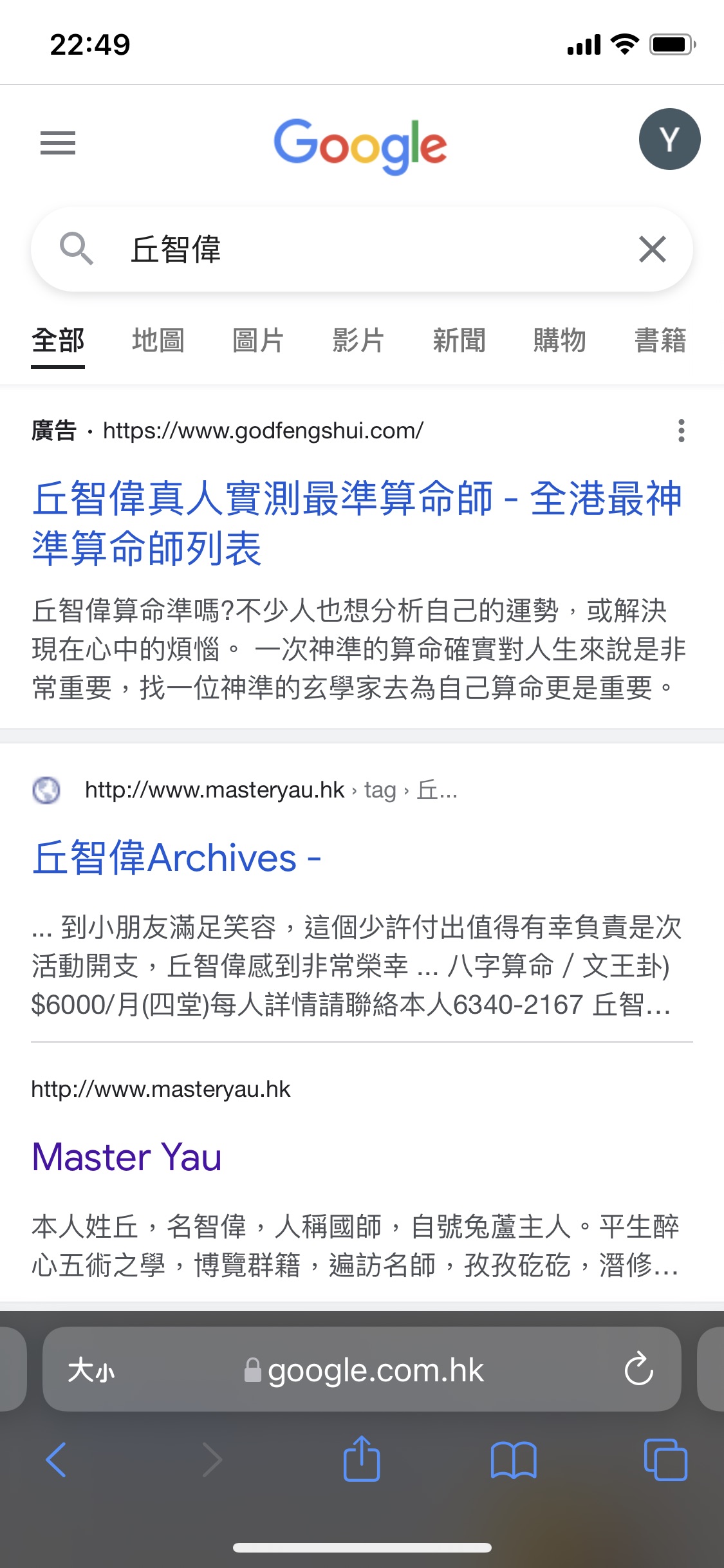Switch to the 購物 tab

tap(559, 341)
